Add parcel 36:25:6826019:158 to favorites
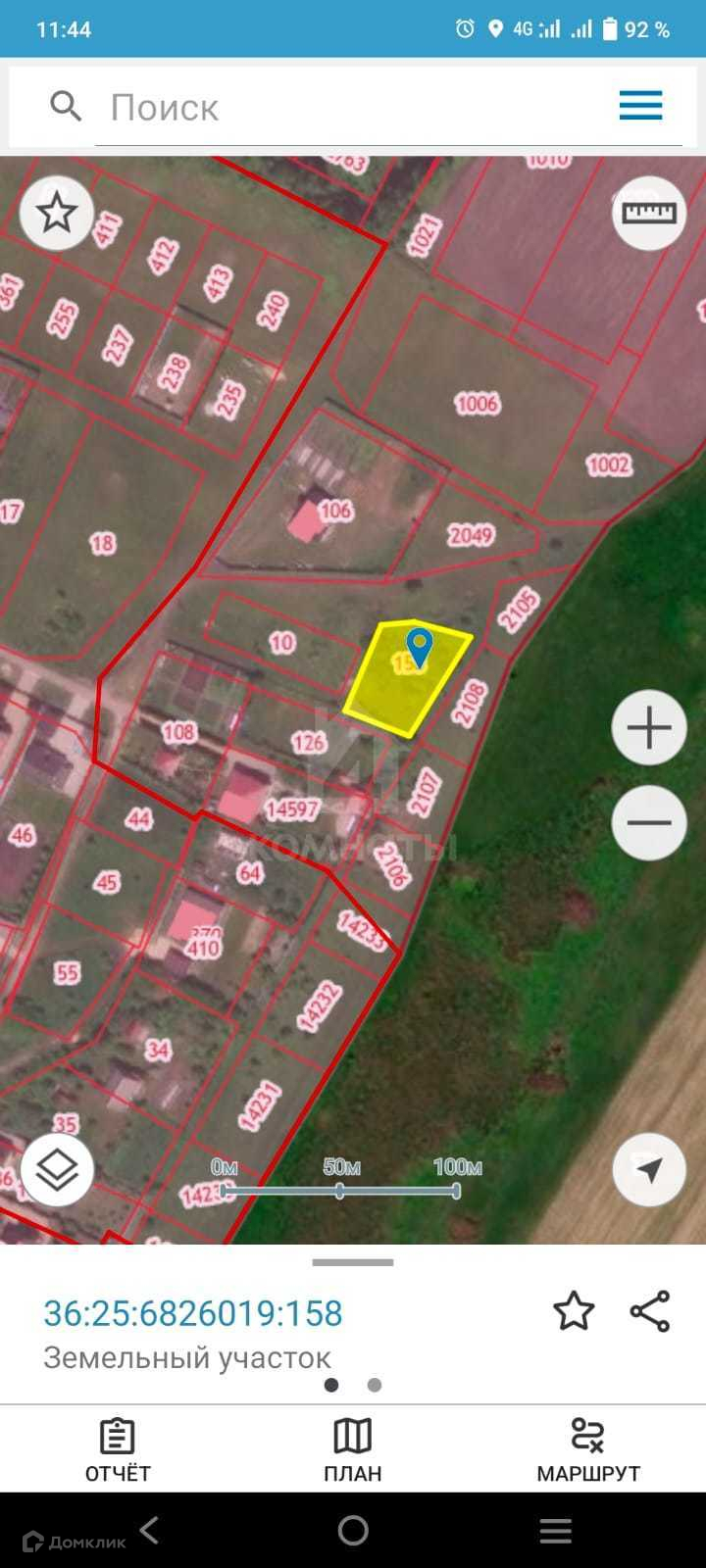Image resolution: width=706 pixels, height=1568 pixels. 574,1311
